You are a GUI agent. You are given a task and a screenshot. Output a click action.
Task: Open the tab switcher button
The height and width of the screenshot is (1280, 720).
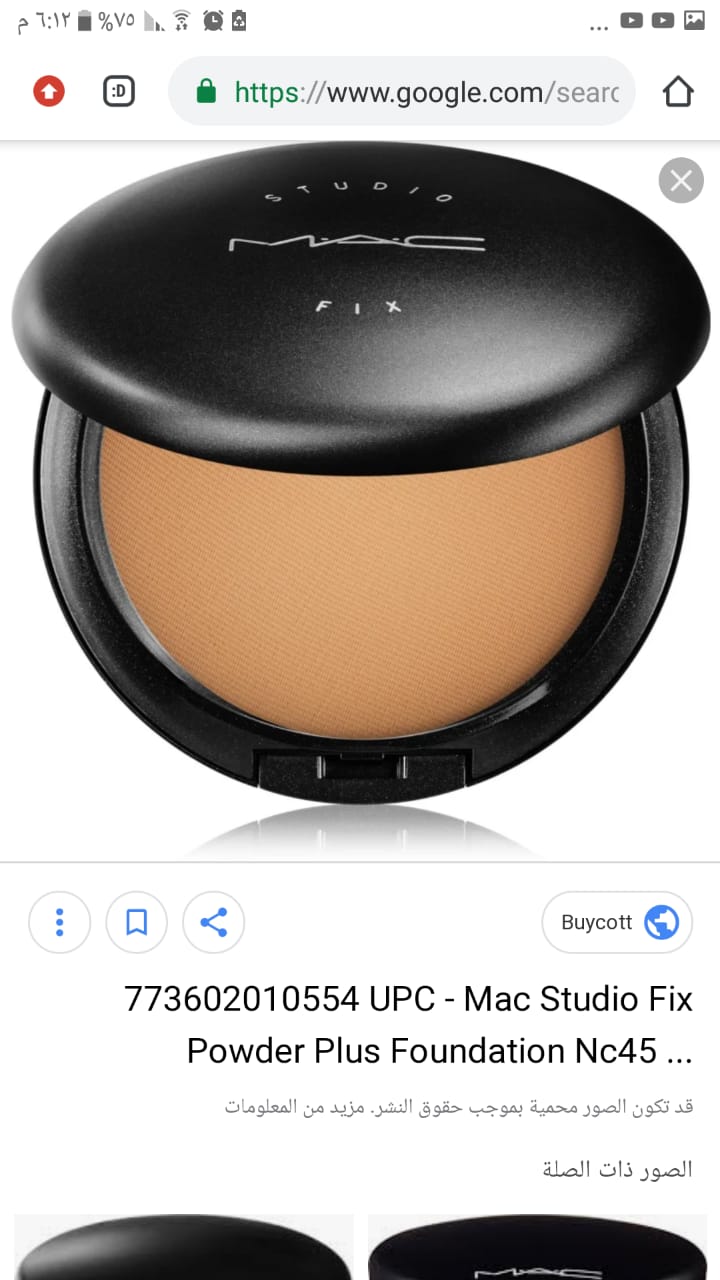[x=119, y=92]
